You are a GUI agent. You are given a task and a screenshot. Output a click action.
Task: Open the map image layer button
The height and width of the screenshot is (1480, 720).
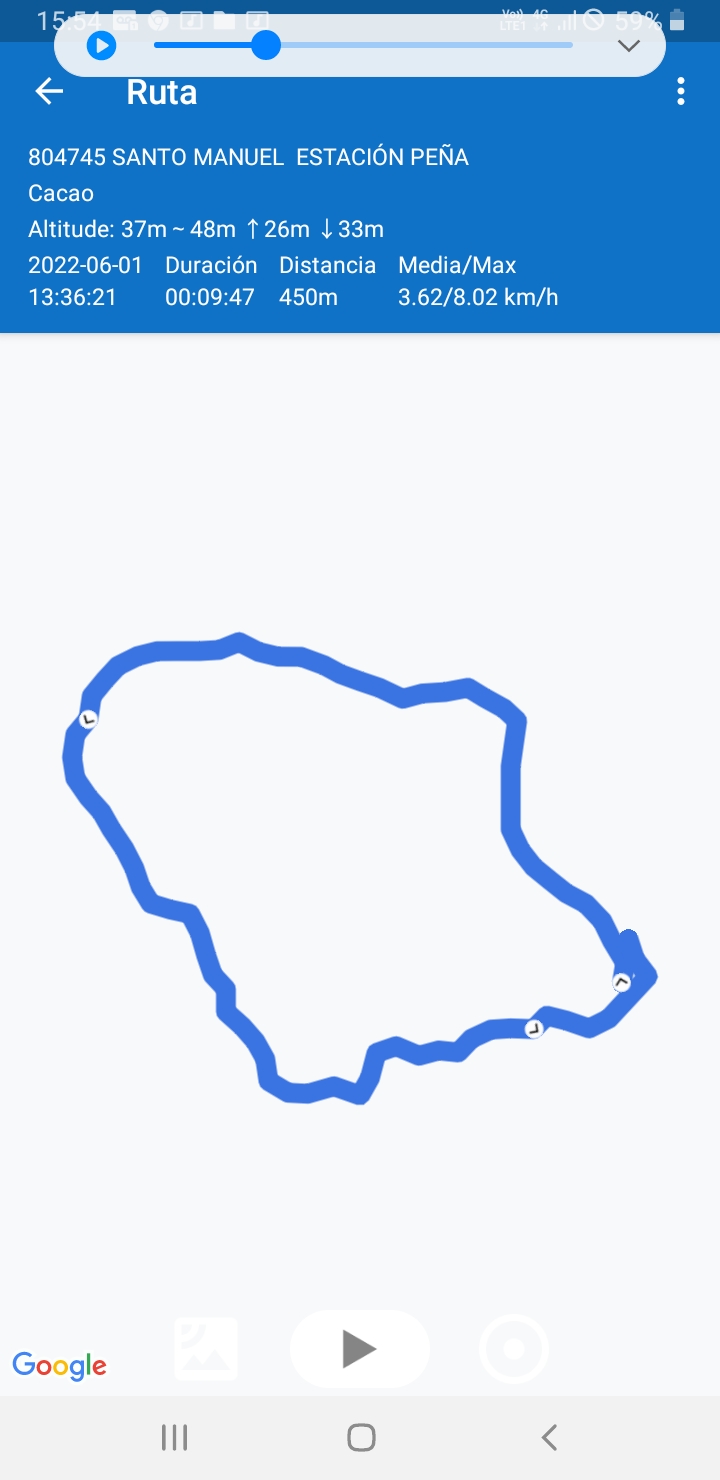(x=207, y=1349)
